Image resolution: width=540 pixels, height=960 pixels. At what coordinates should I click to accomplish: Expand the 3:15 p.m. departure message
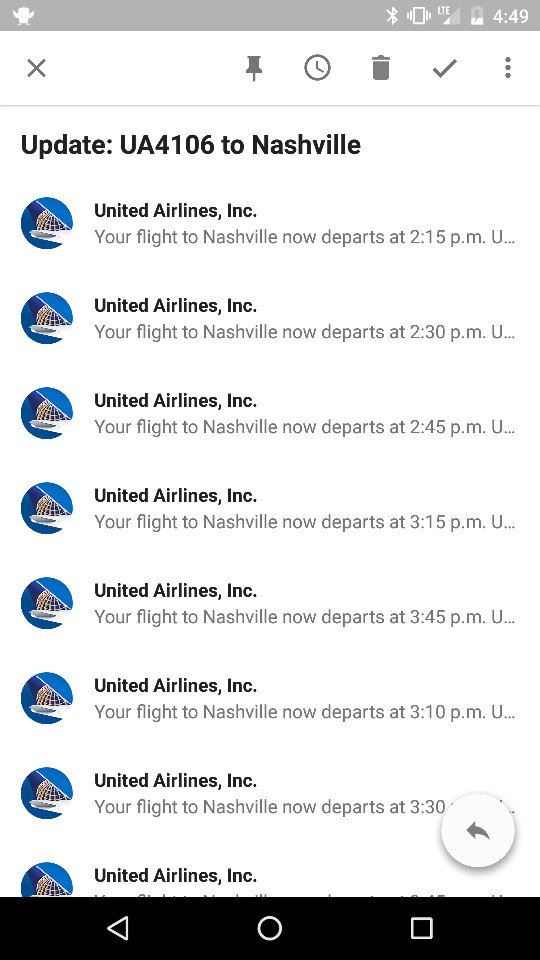point(270,508)
